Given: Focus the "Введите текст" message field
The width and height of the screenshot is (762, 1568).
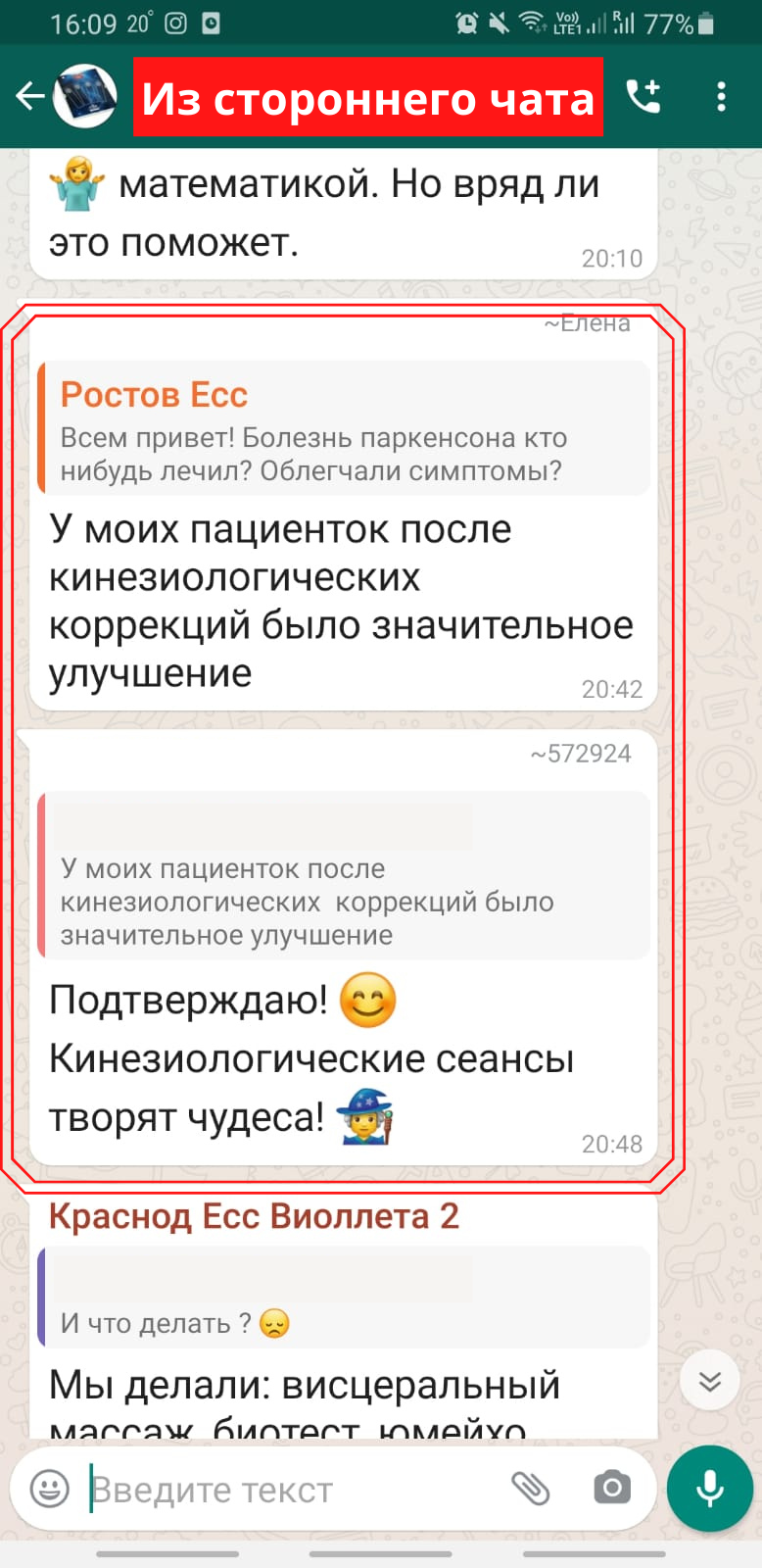Looking at the screenshot, I should point(294,1490).
